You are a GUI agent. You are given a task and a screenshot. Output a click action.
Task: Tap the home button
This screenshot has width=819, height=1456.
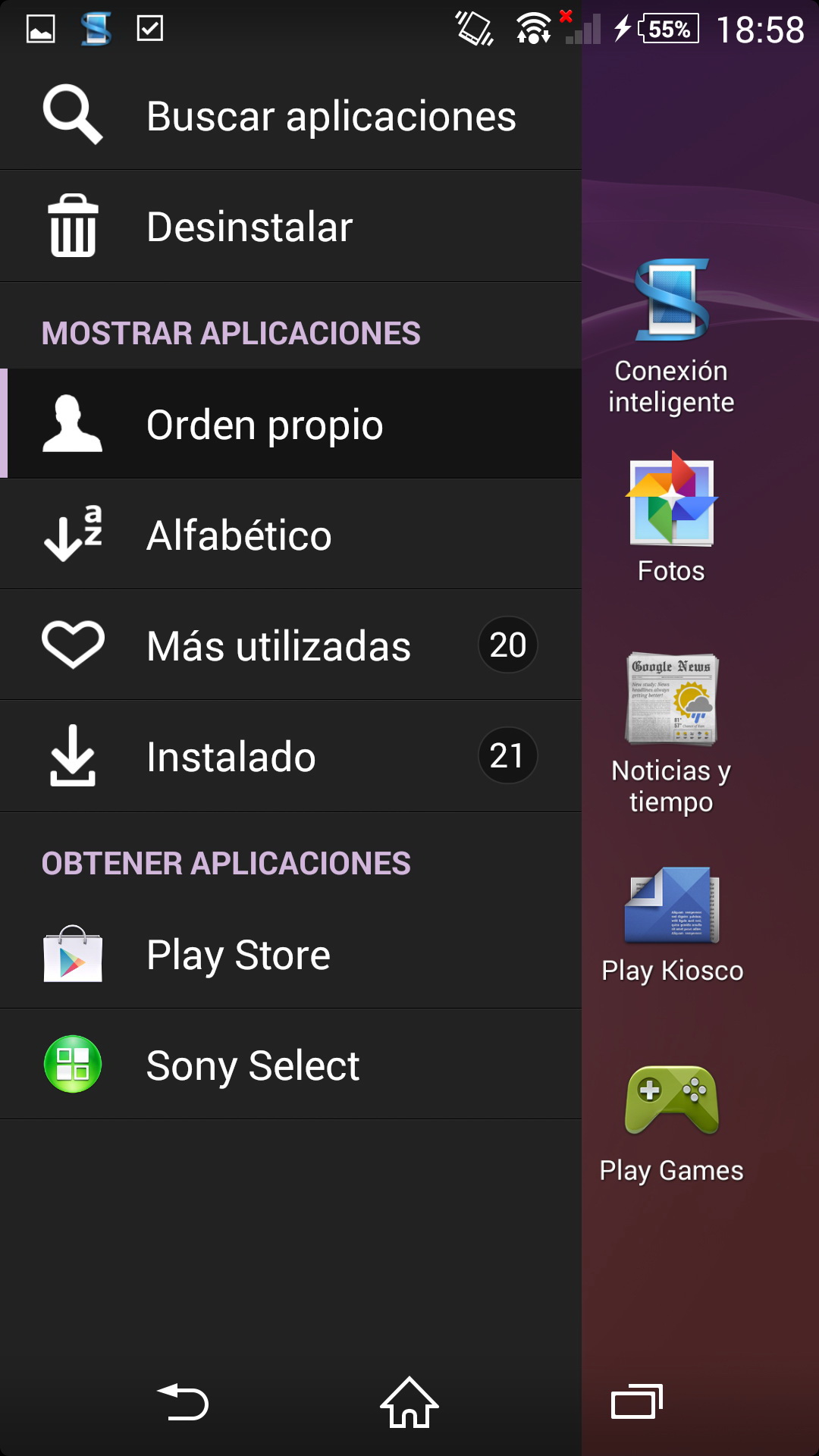409,1401
